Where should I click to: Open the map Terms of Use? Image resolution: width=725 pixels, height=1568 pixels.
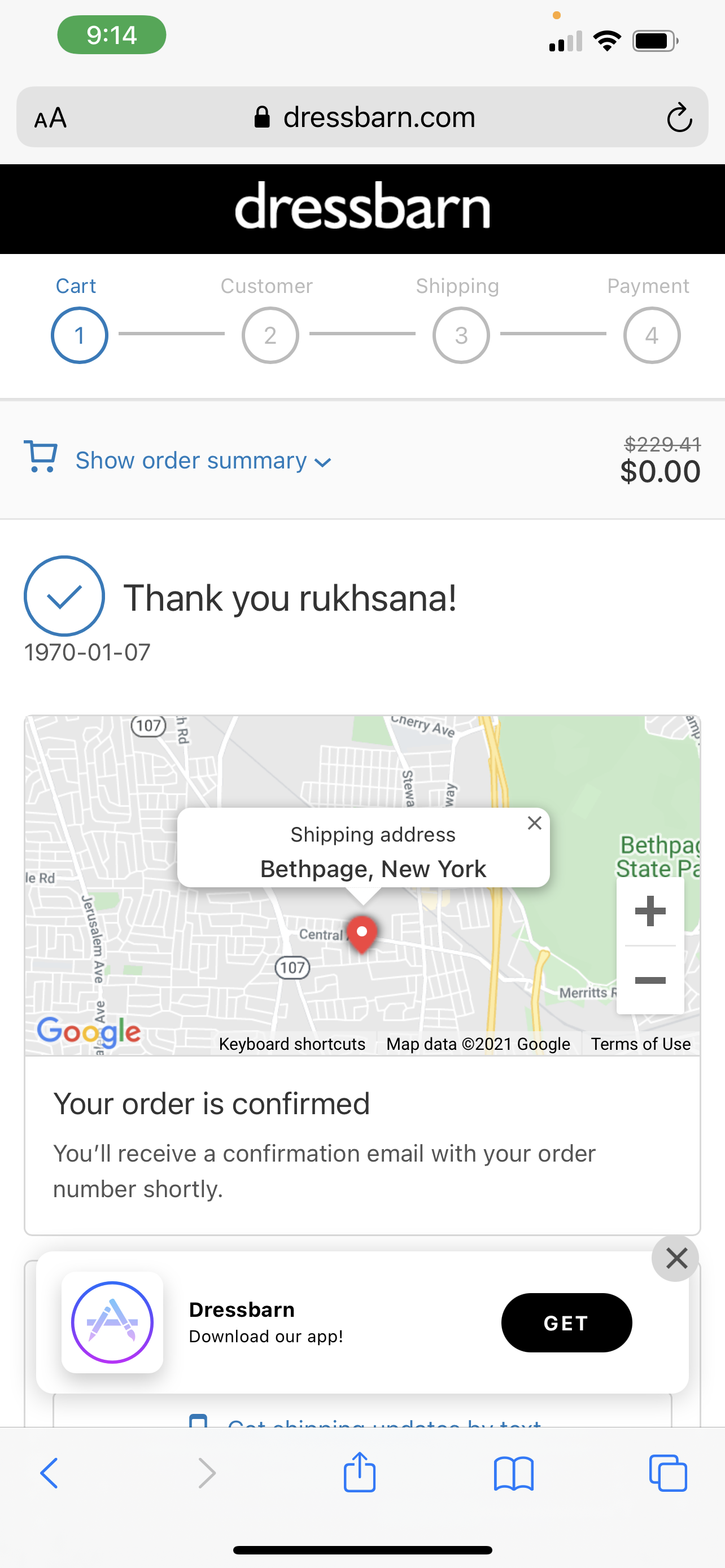[640, 1044]
